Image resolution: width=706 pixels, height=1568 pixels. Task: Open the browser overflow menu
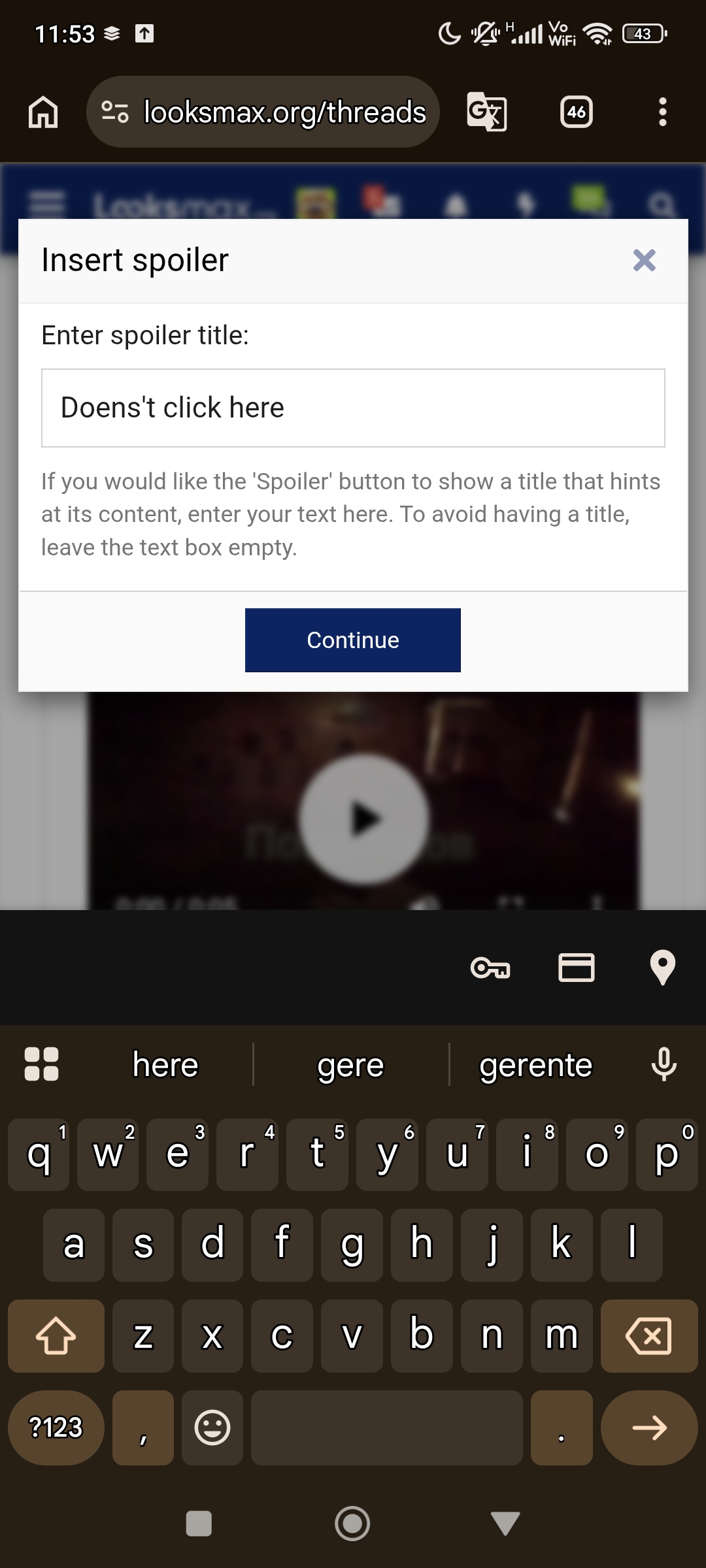(662, 112)
